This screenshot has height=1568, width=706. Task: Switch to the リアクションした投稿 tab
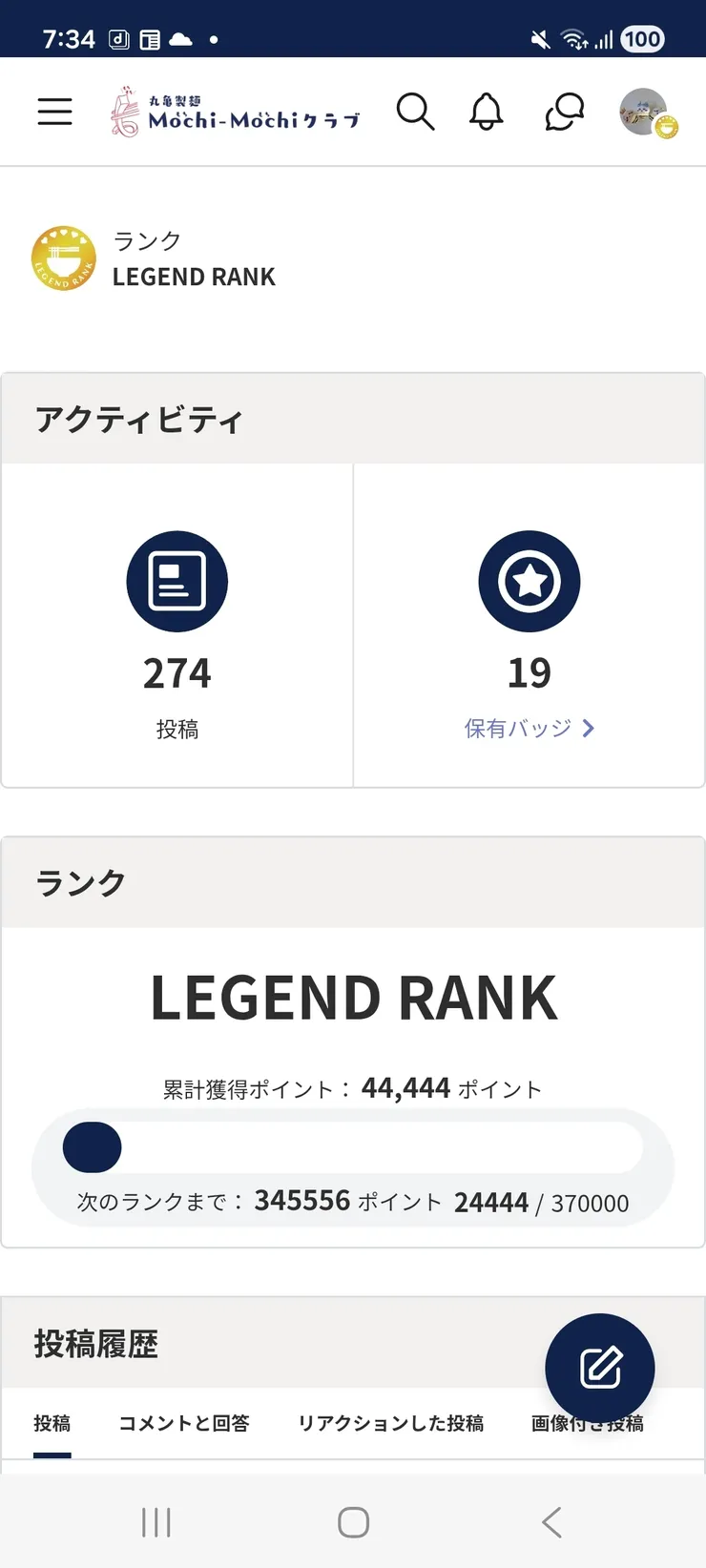[390, 1423]
